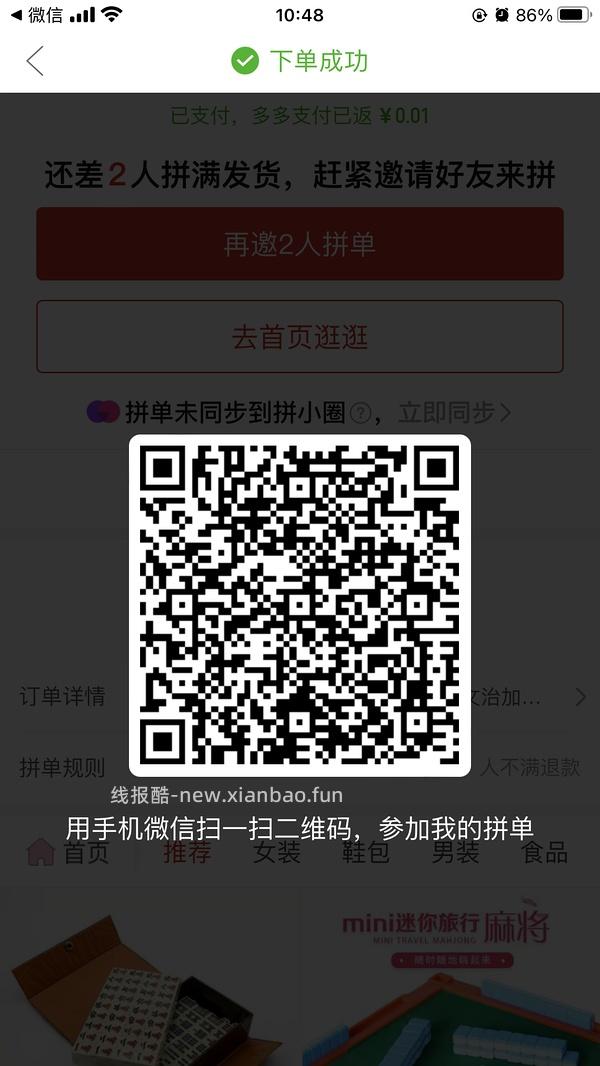Image resolution: width=600 pixels, height=1066 pixels.
Task: Tap 立即同步 to sync to 拼小圈
Action: pos(455,412)
